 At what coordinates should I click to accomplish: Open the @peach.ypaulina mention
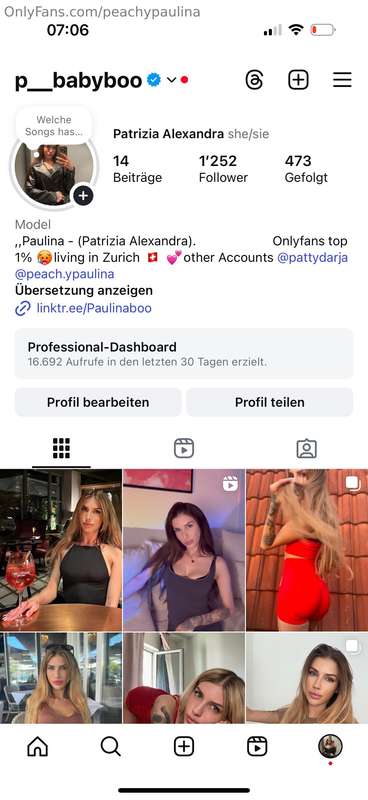coord(64,274)
